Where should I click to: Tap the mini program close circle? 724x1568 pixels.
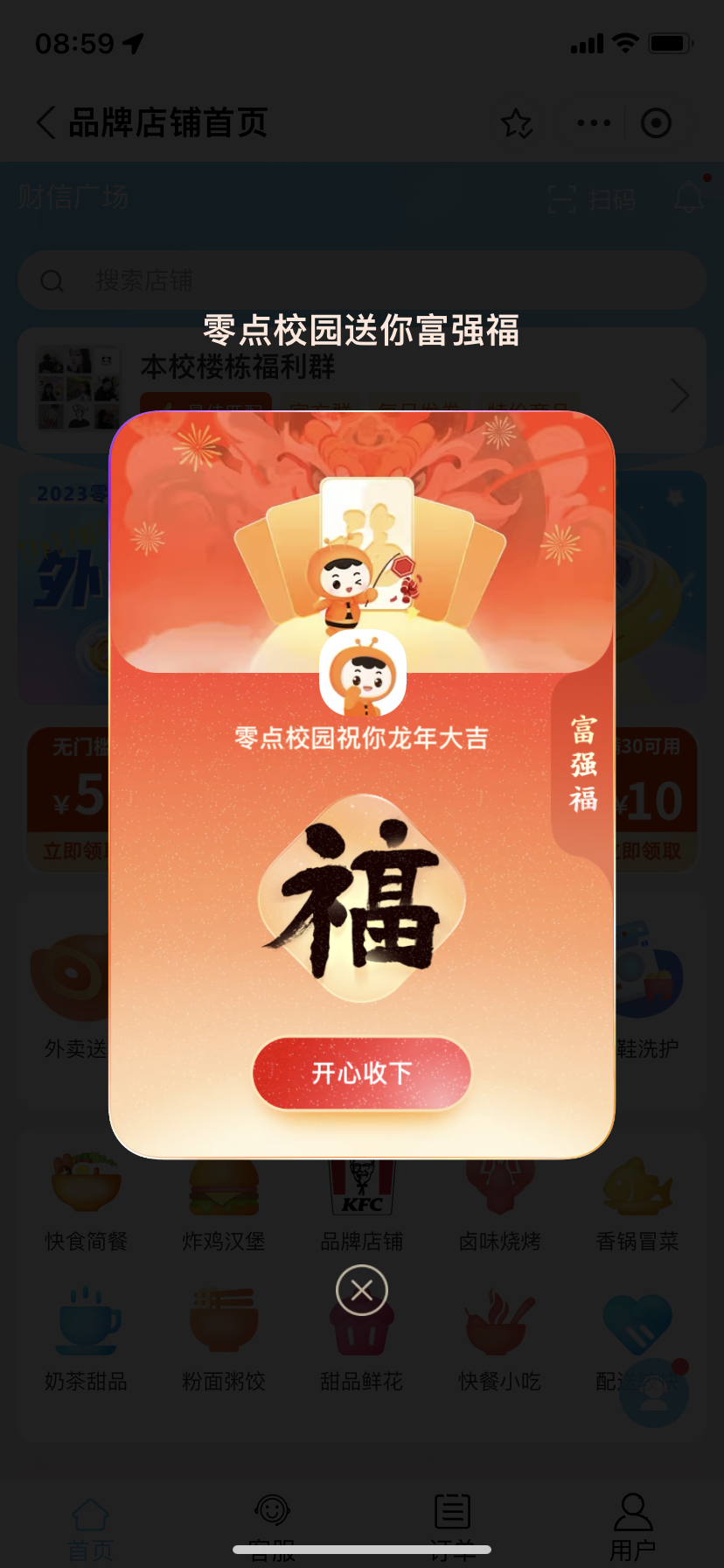656,123
